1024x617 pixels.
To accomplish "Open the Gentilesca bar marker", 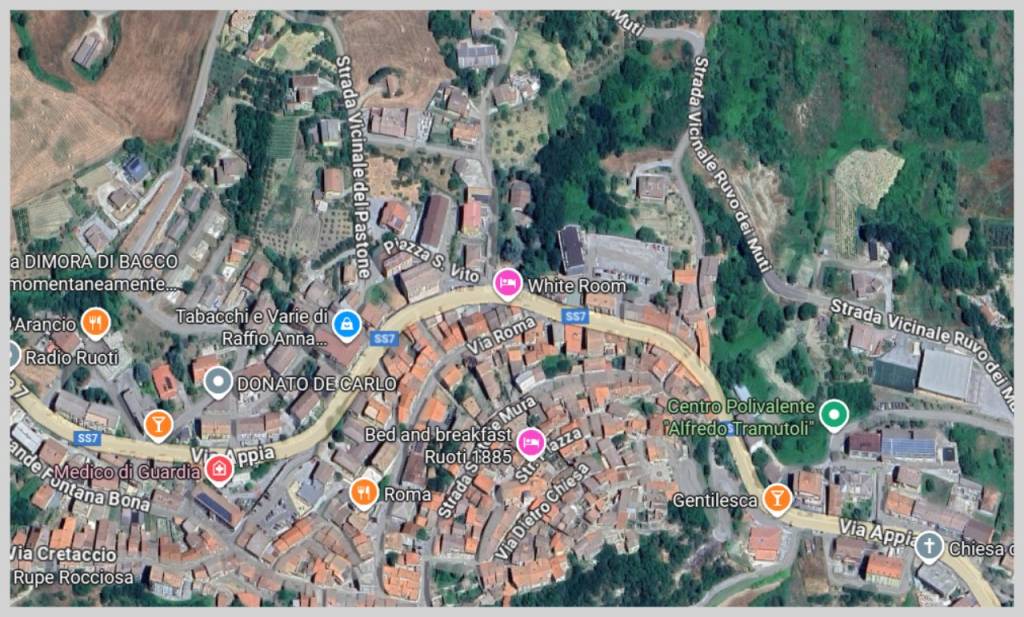I will tap(777, 496).
